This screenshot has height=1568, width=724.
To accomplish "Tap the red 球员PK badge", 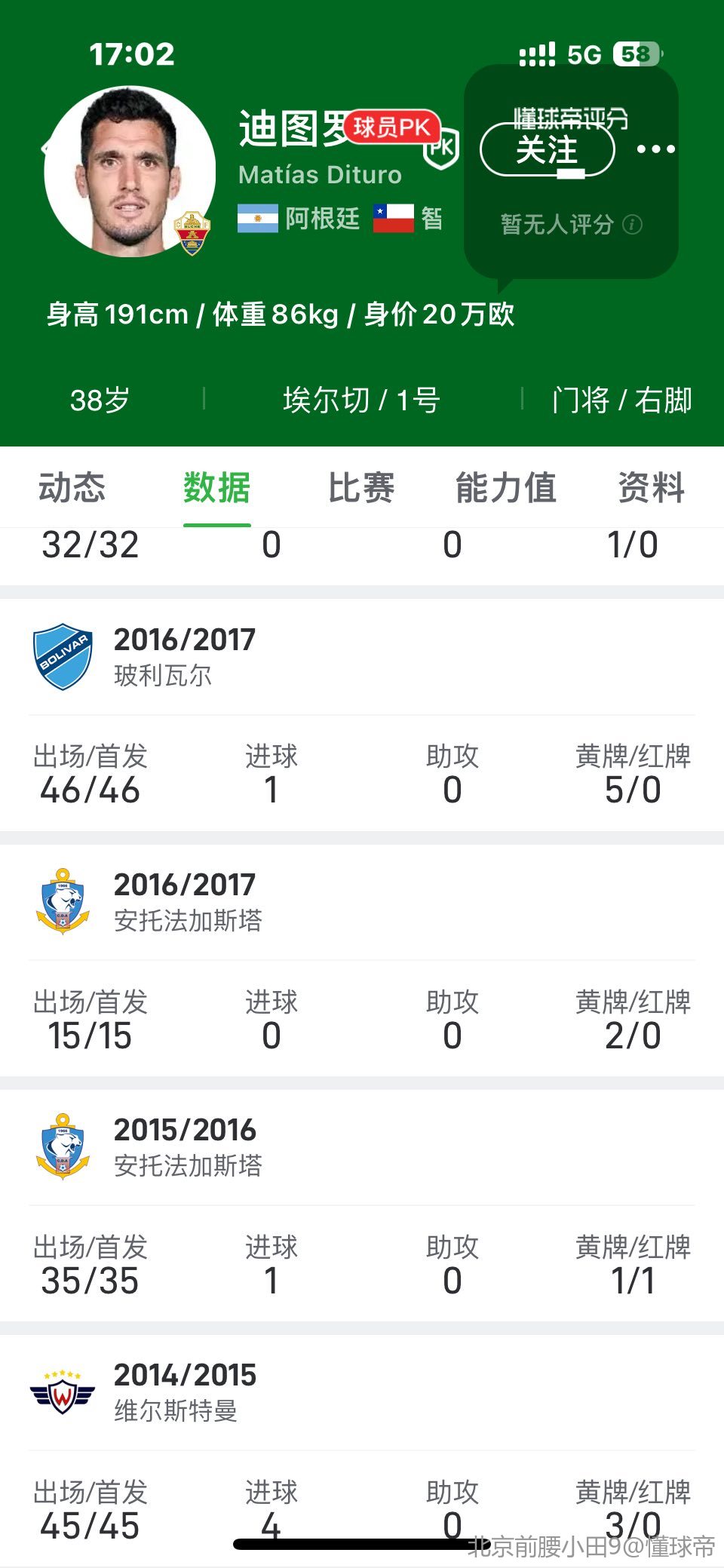I will [x=391, y=127].
